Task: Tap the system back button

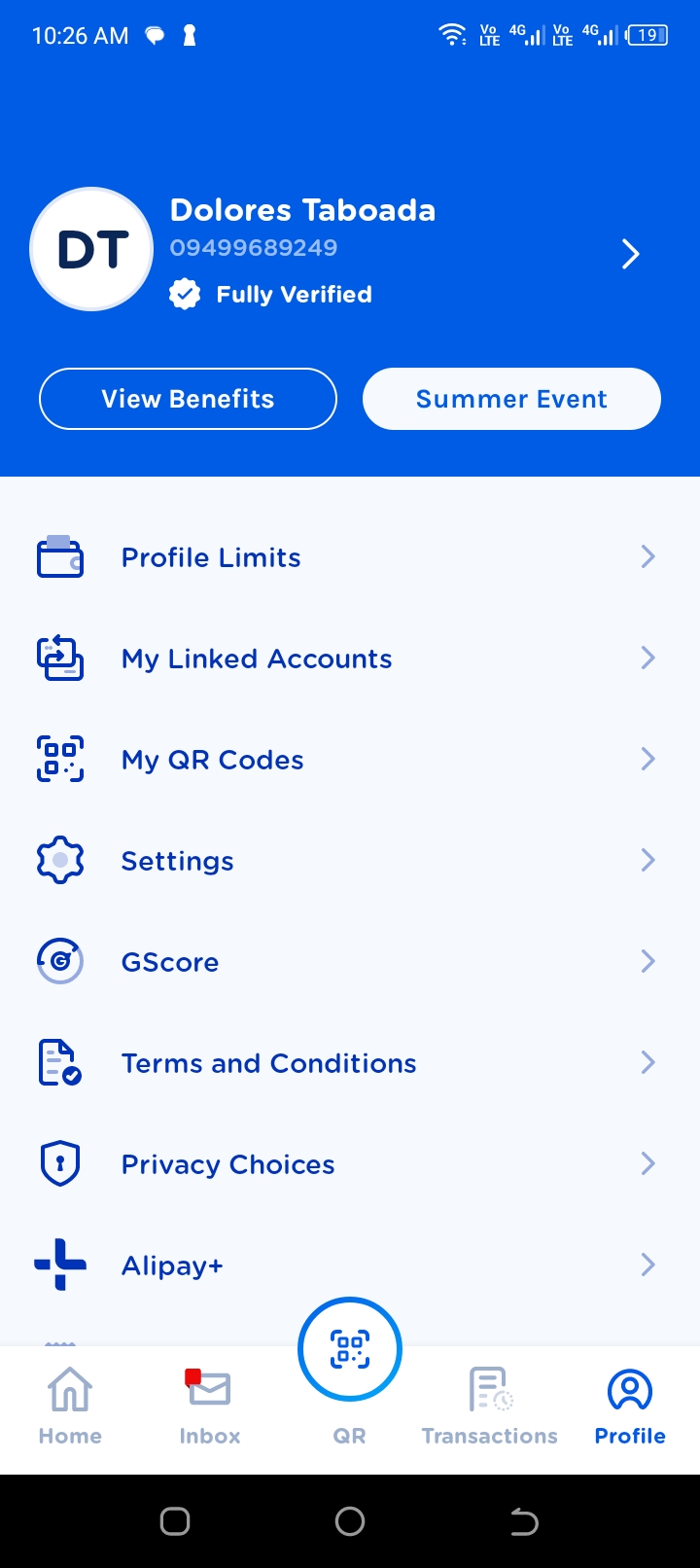Action: [x=524, y=1521]
